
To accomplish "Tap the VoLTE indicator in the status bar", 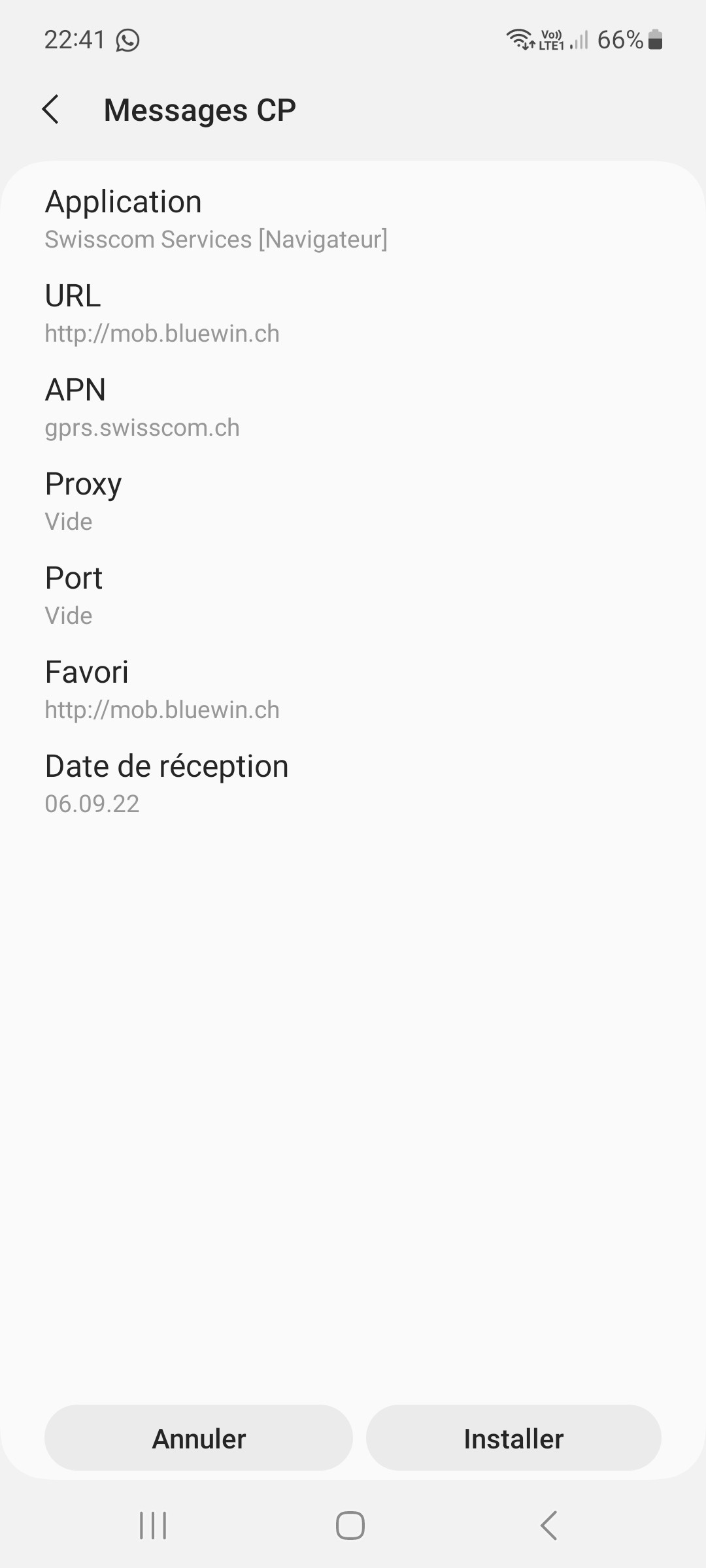I will [551, 40].
